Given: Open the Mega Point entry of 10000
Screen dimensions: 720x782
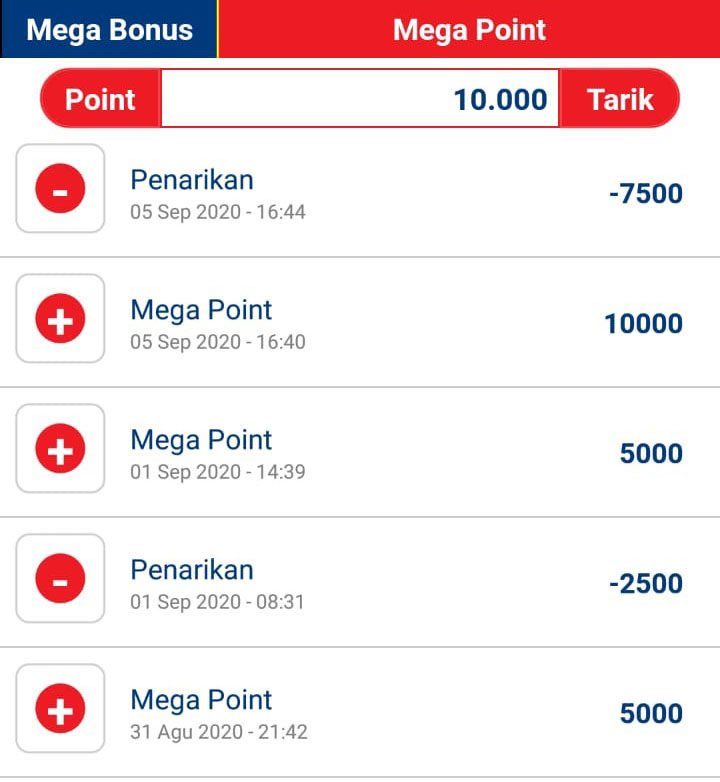Looking at the screenshot, I should tap(360, 322).
